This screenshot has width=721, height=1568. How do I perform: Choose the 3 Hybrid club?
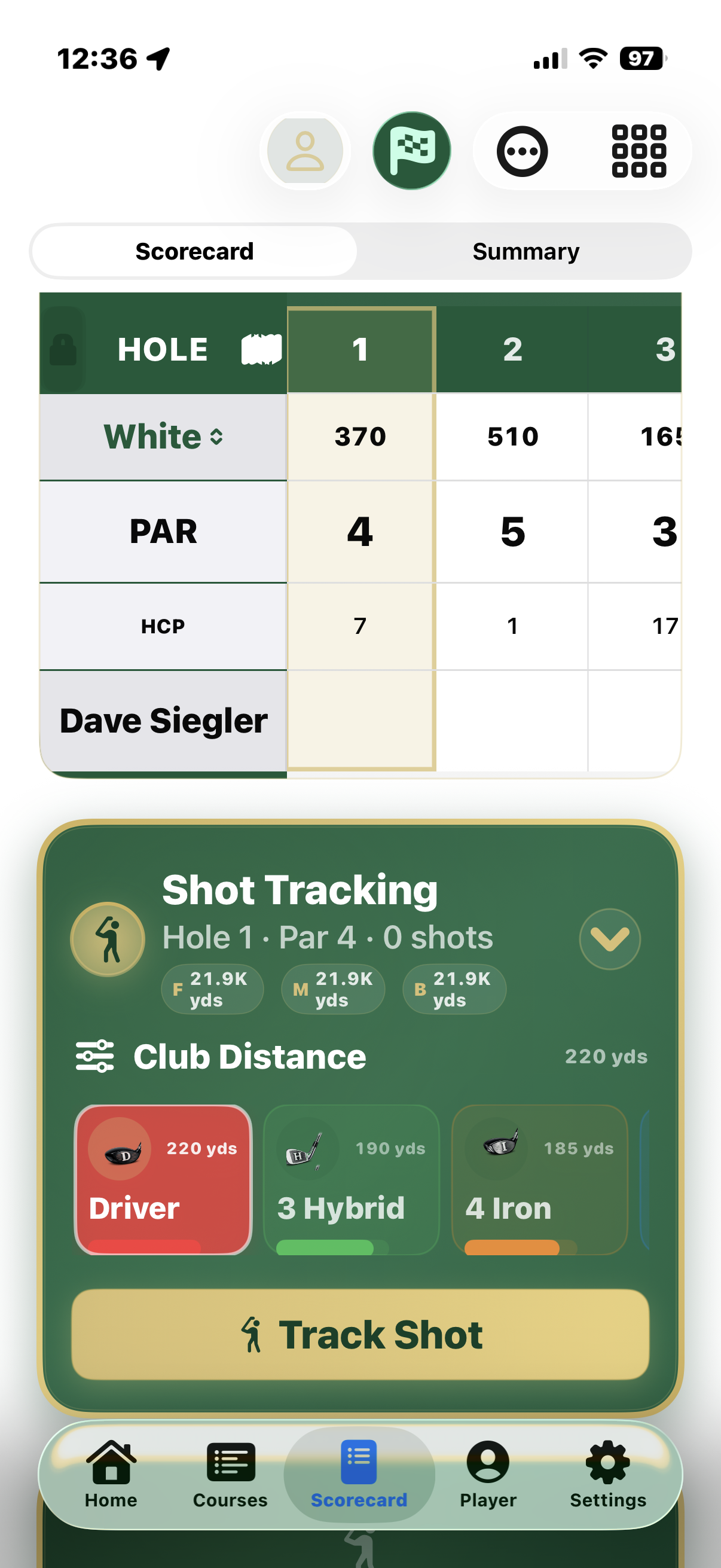pyautogui.click(x=351, y=1179)
